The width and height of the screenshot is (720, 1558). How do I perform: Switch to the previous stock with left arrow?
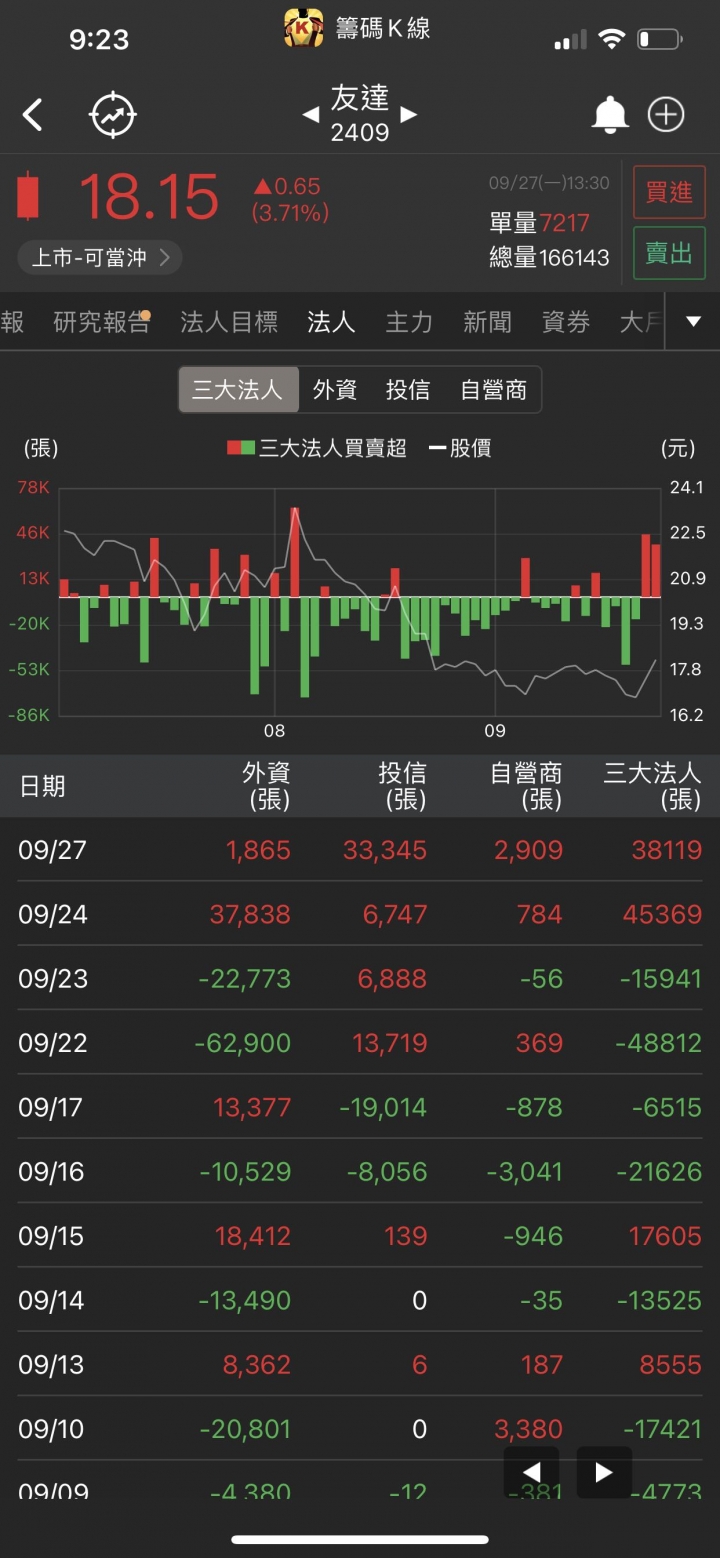(x=310, y=115)
